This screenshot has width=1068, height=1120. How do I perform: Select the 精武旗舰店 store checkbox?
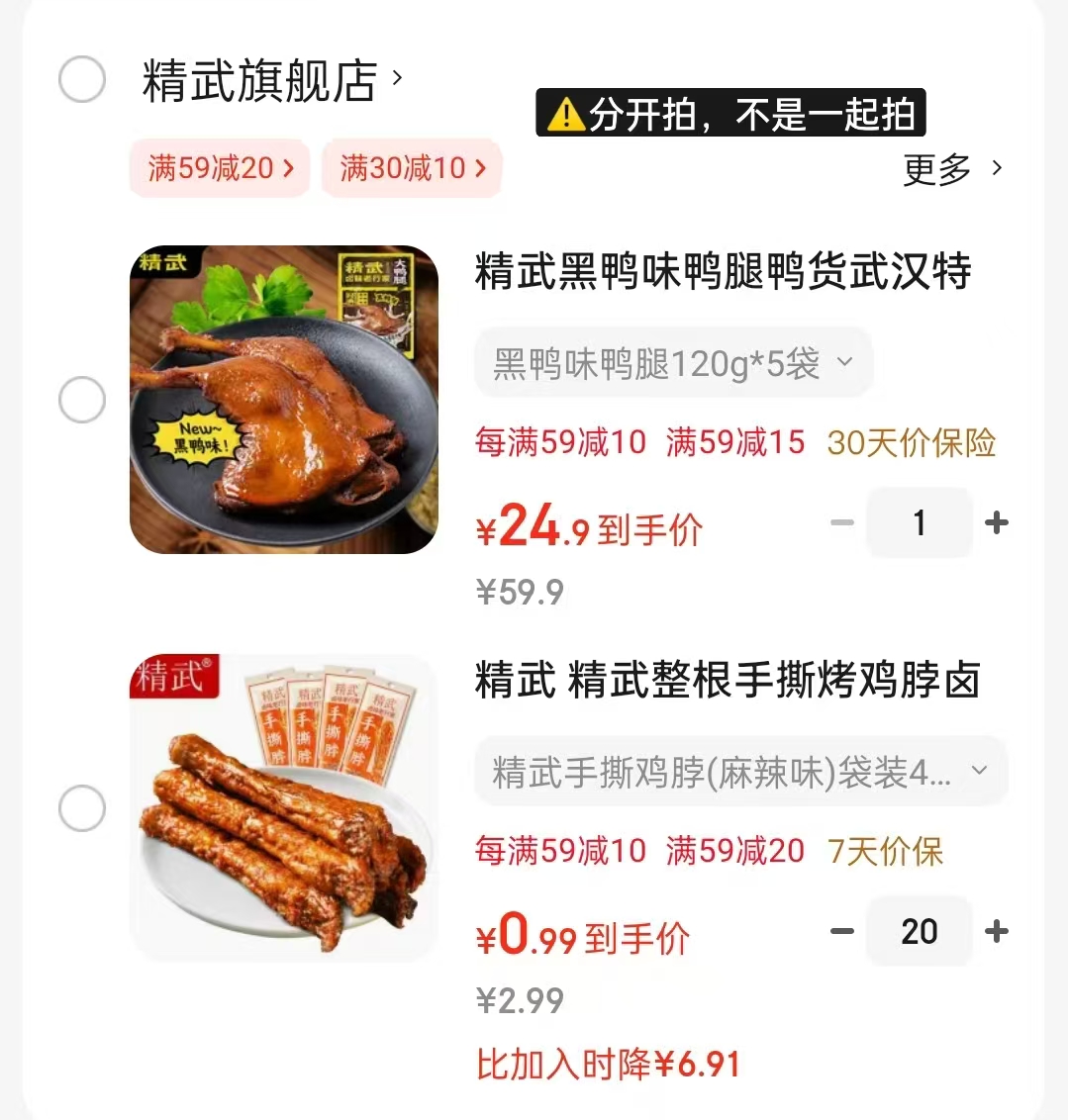[82, 79]
